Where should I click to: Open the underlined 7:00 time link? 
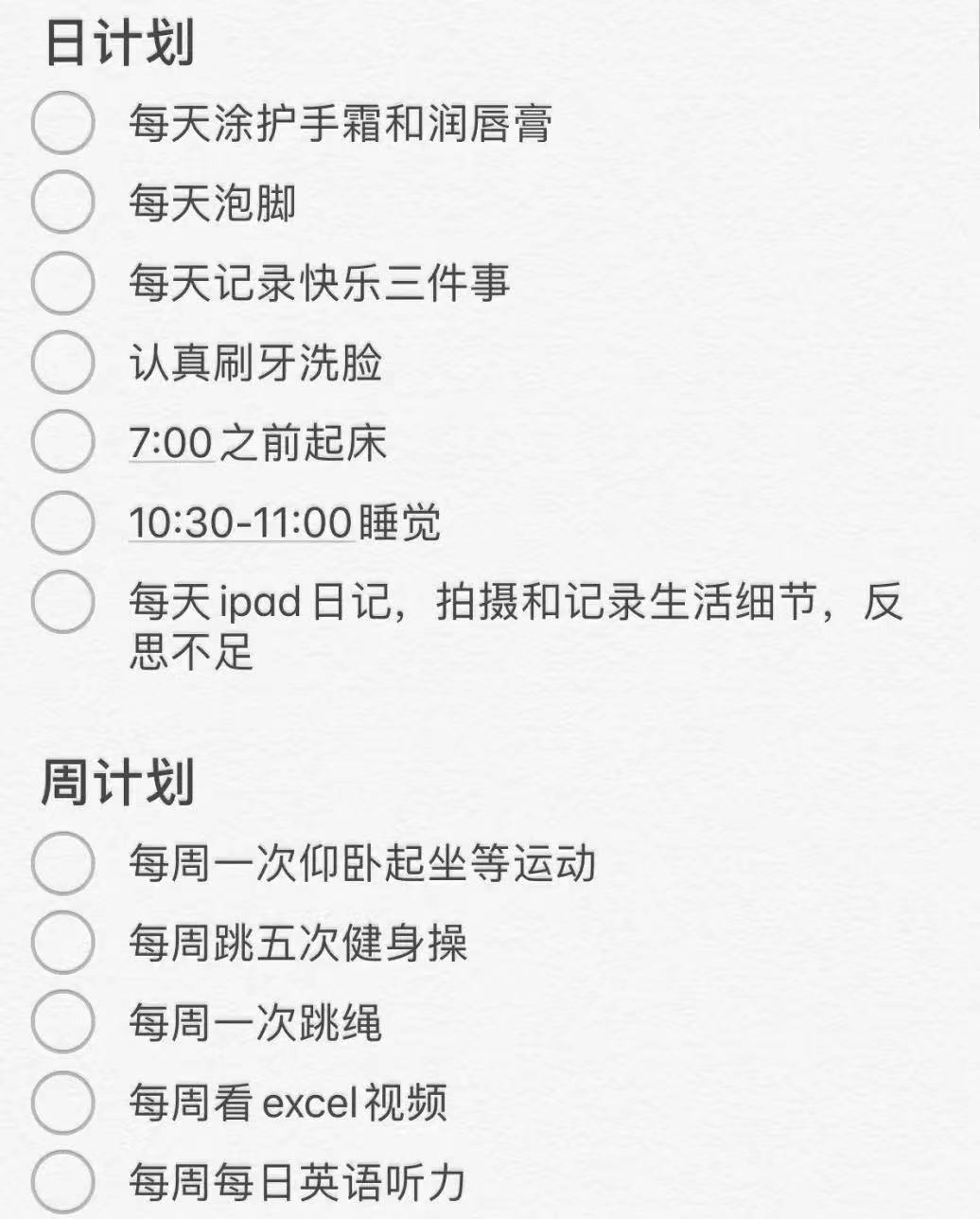(x=170, y=443)
